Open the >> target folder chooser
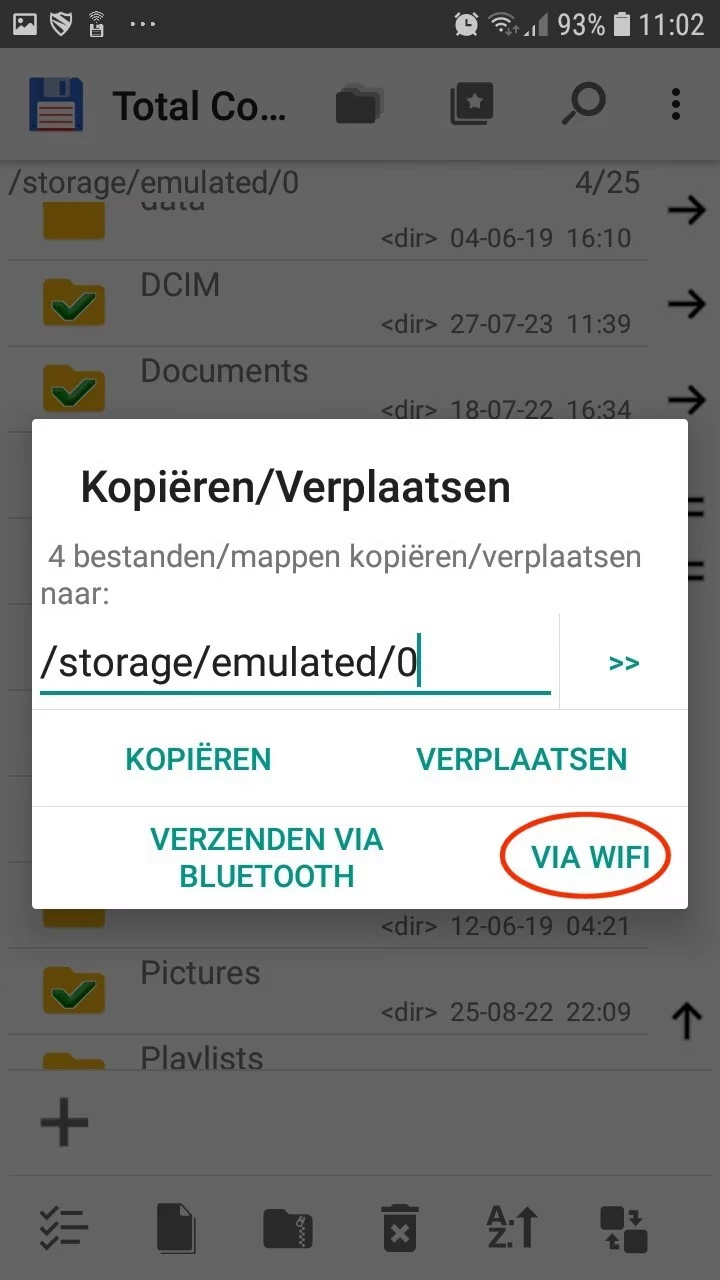This screenshot has width=720, height=1280. pos(624,663)
